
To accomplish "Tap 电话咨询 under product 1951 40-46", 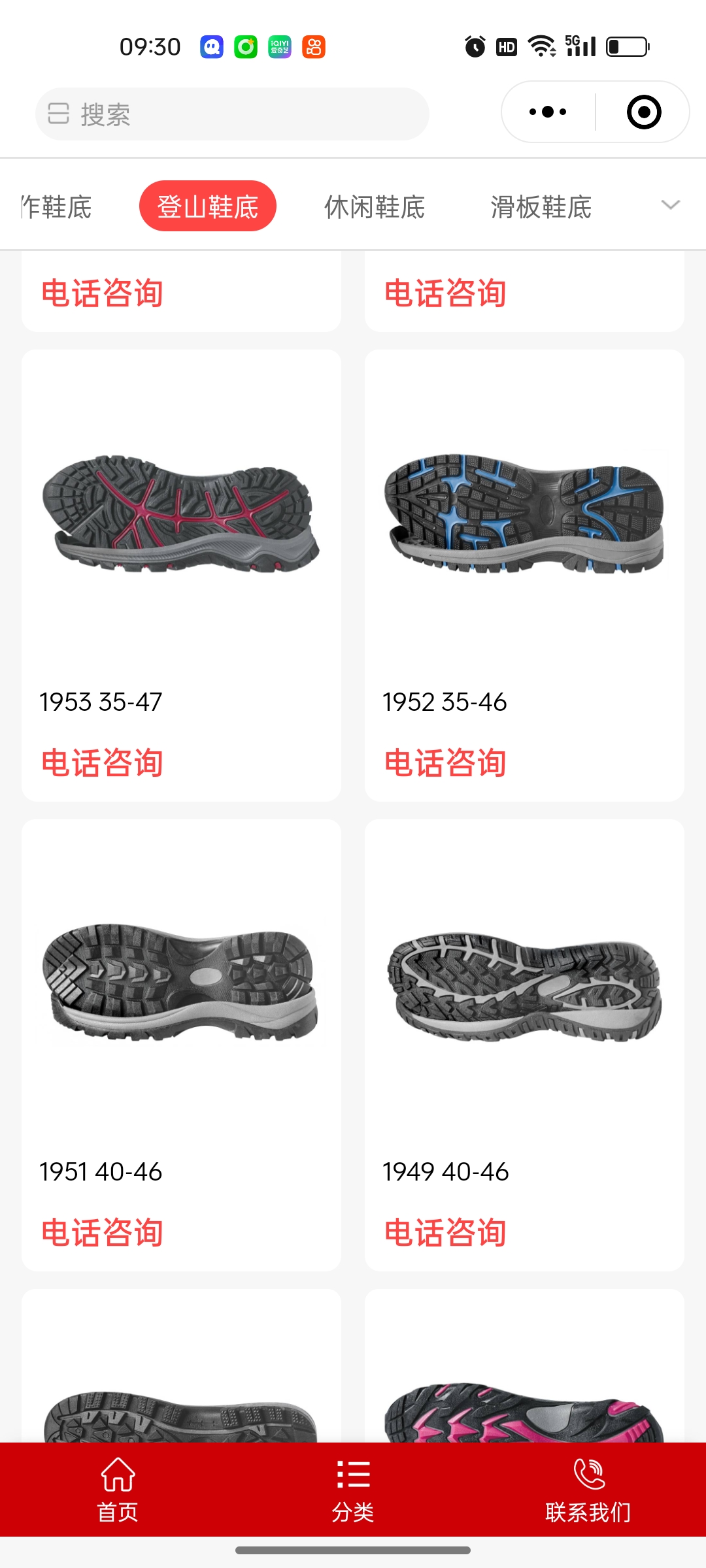I will pos(102,1233).
